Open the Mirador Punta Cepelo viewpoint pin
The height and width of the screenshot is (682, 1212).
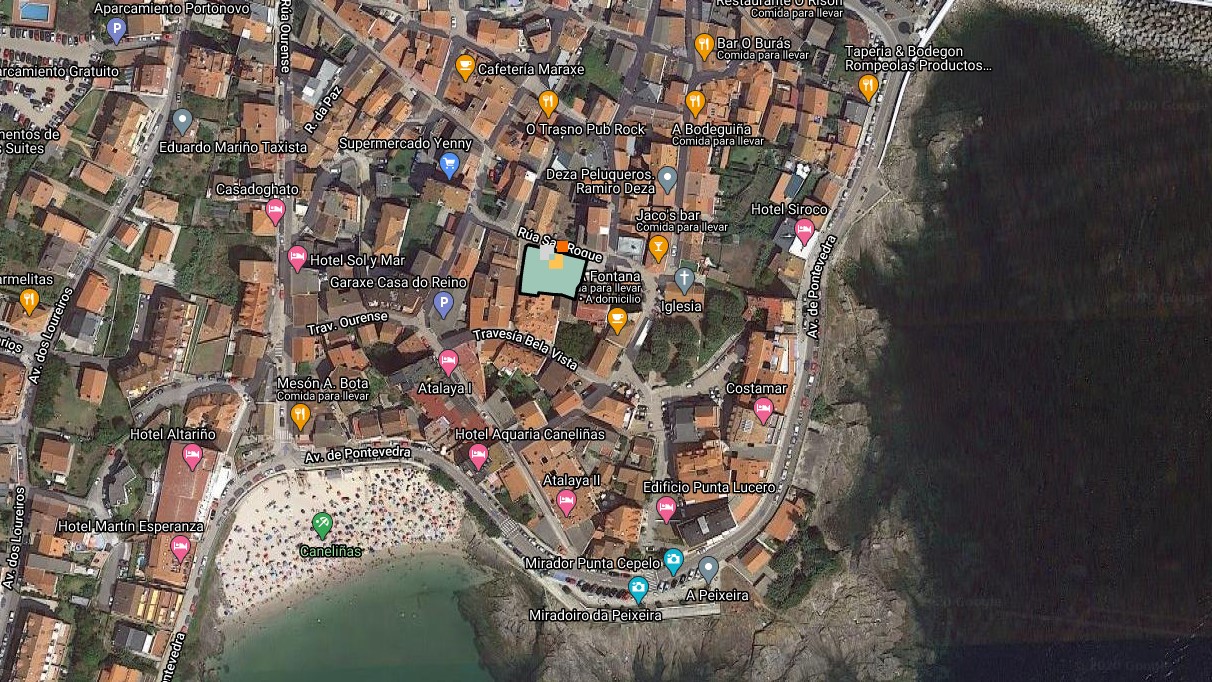coord(674,561)
